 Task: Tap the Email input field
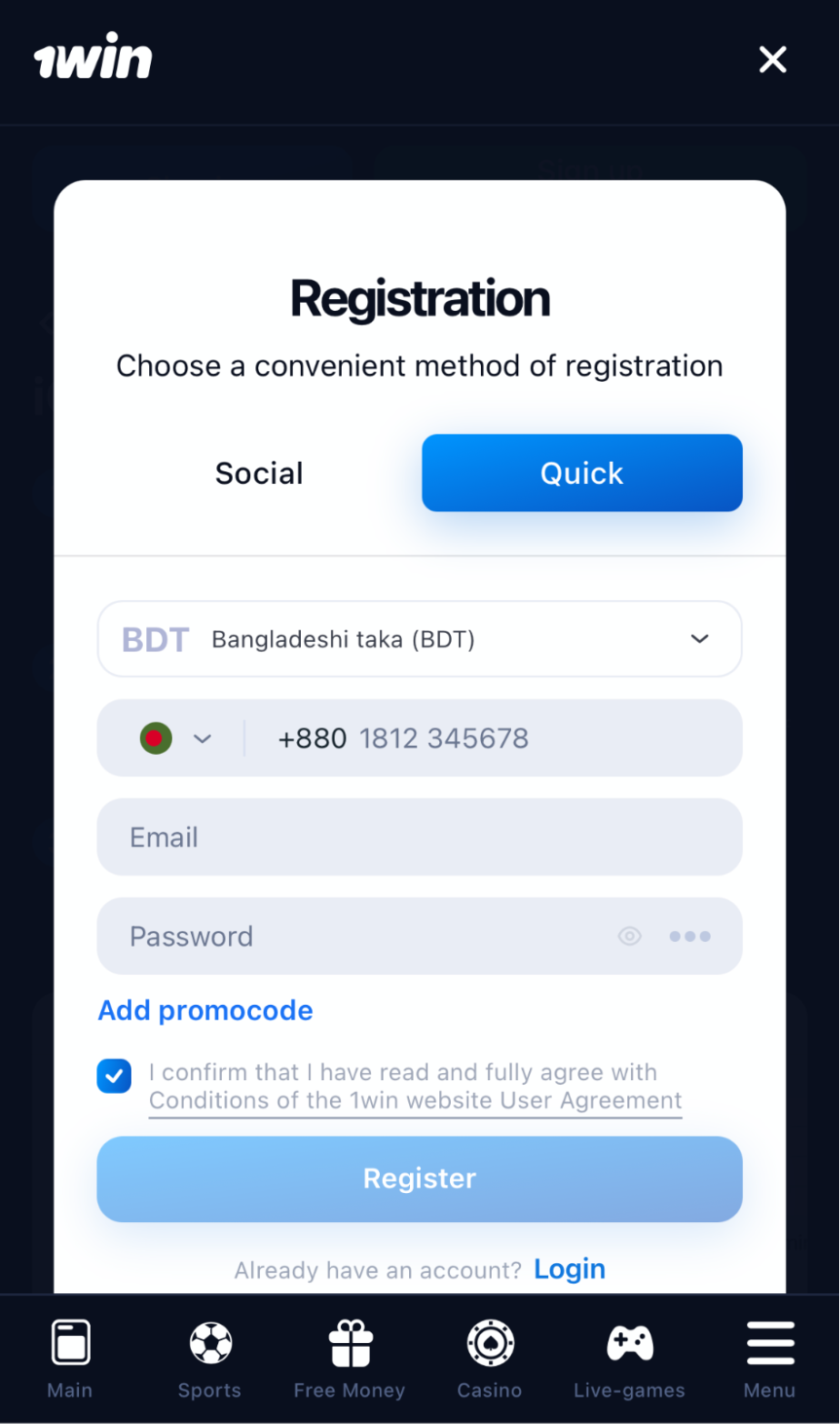[x=419, y=837]
